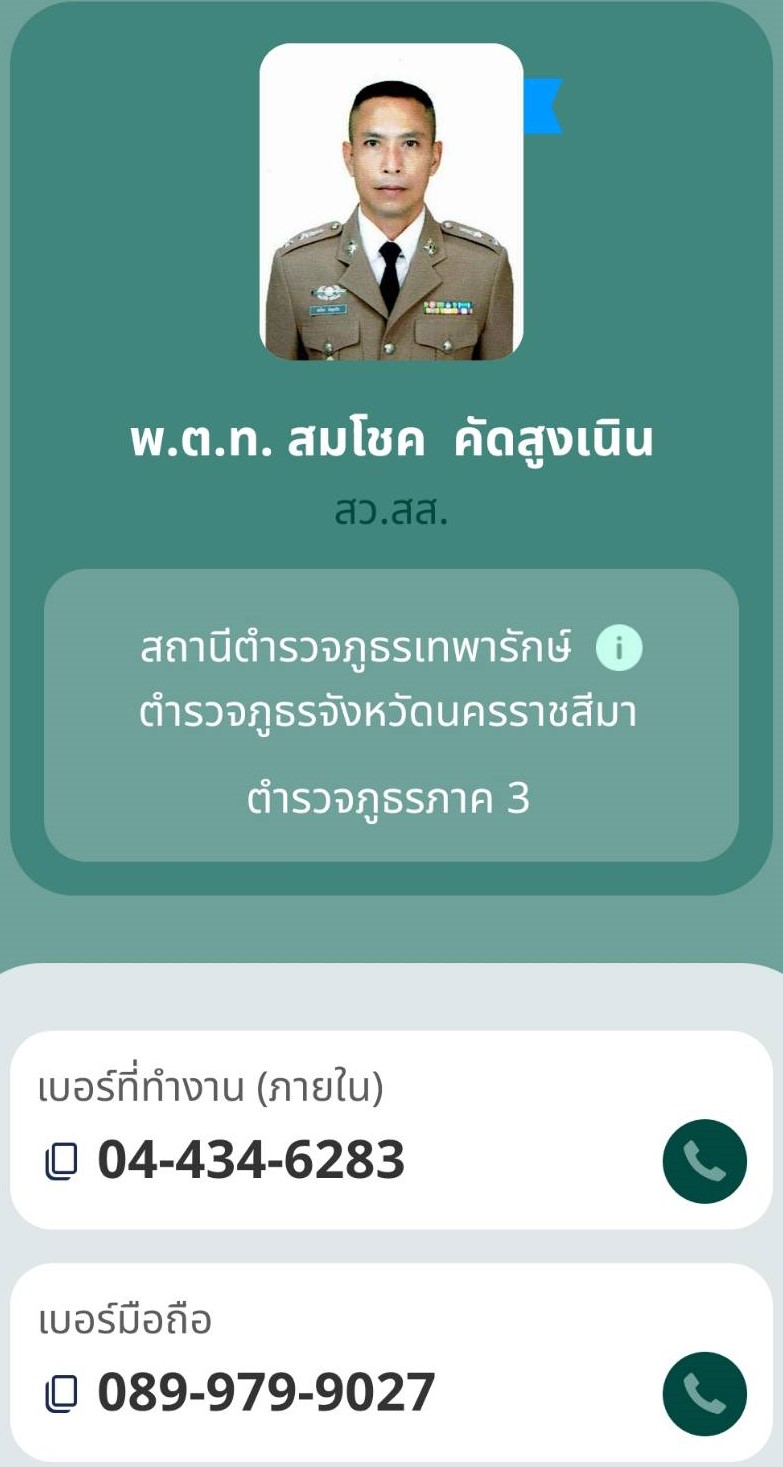
Task: Tap the เบอร์มือถือ section heading
Action: tap(128, 1318)
